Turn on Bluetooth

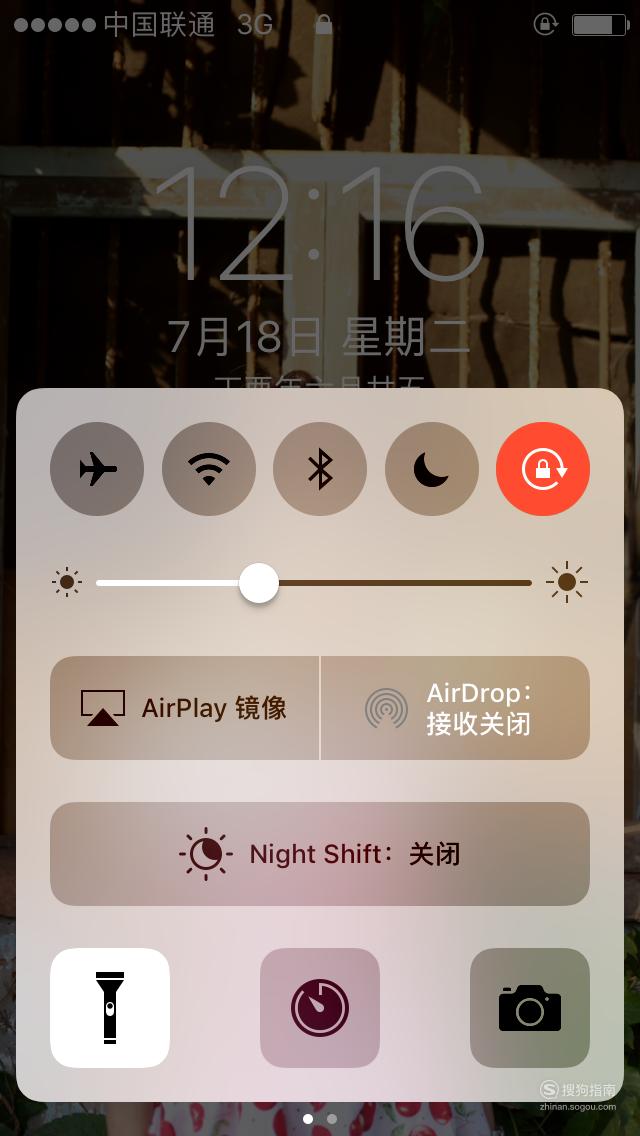point(320,469)
